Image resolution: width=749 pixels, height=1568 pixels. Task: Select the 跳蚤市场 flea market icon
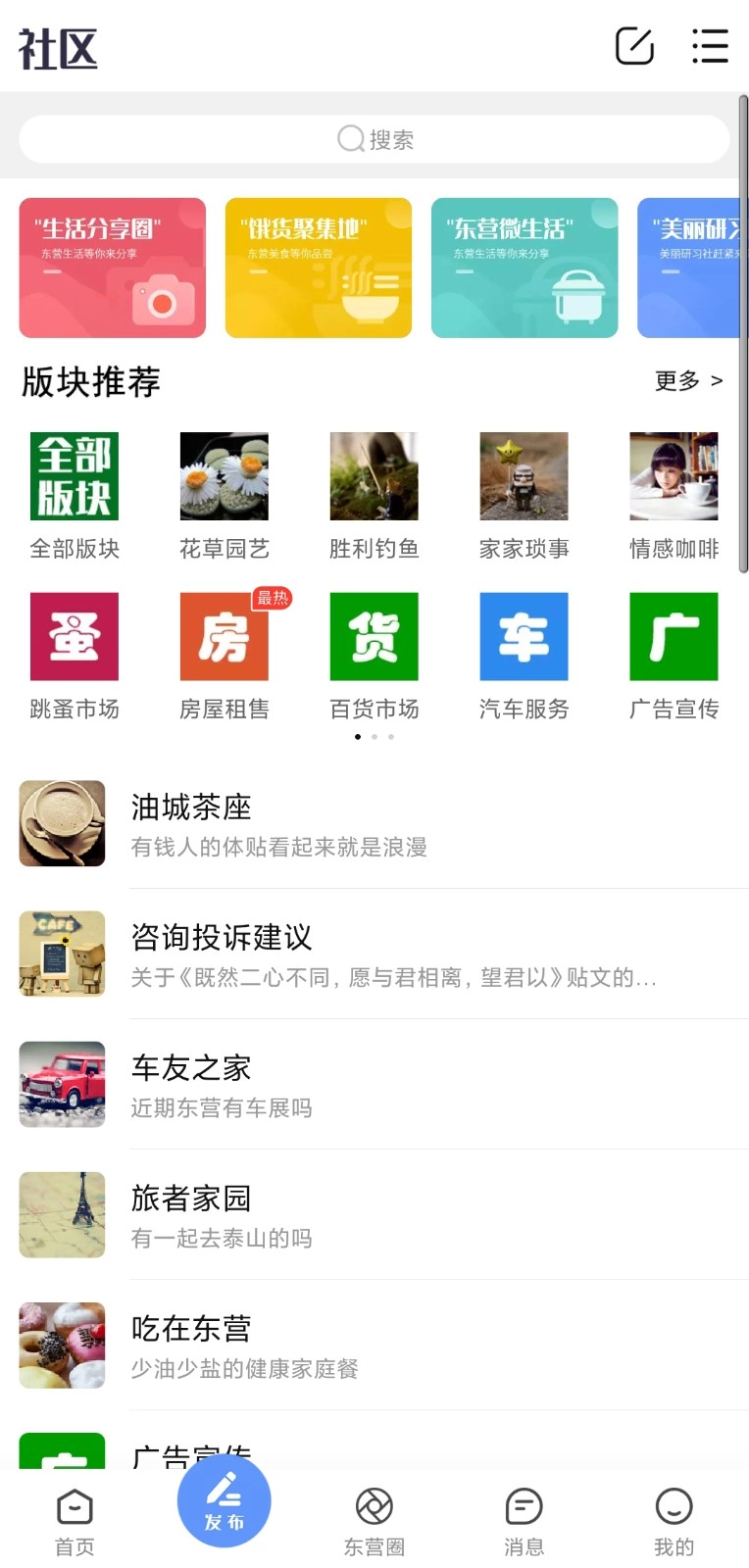(x=75, y=635)
